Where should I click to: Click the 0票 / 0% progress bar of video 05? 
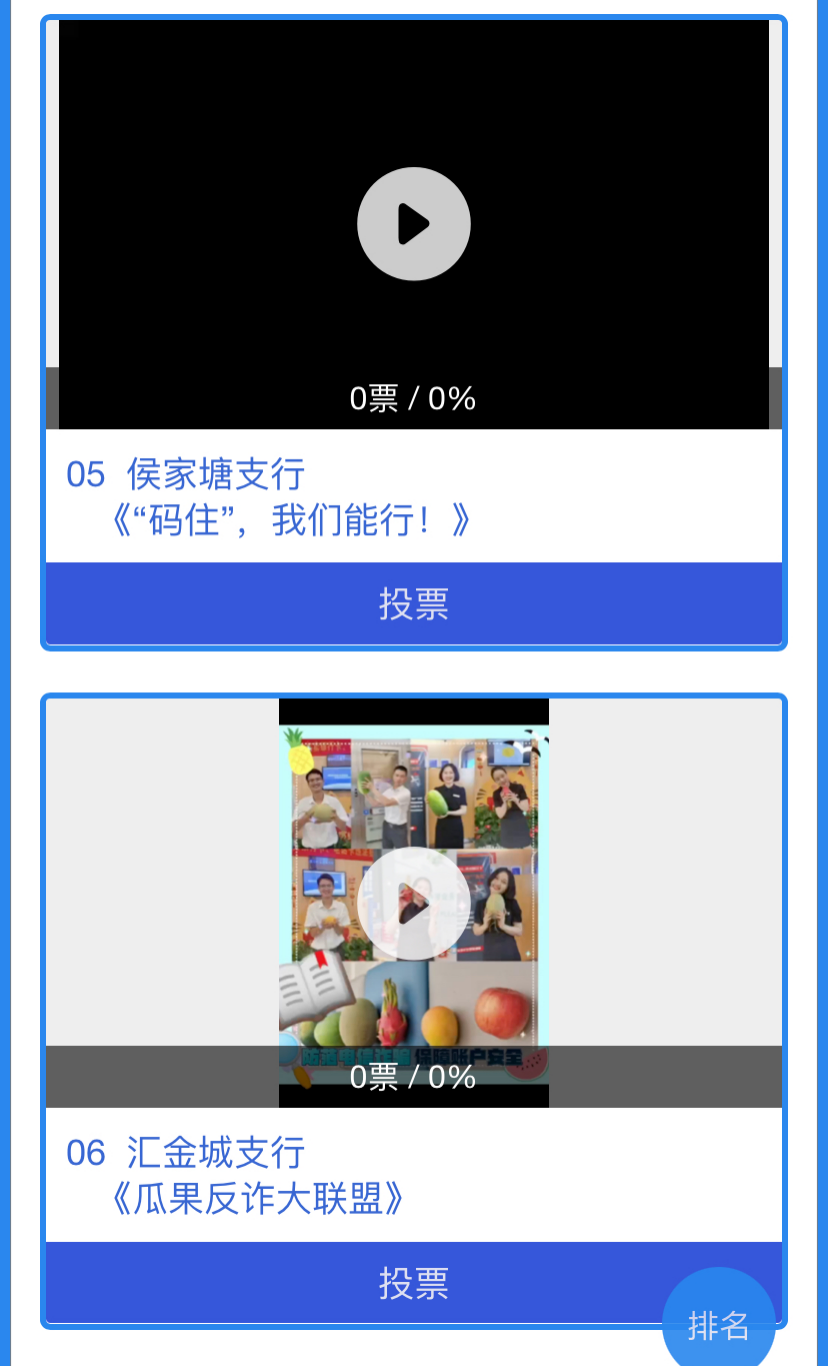tap(414, 398)
